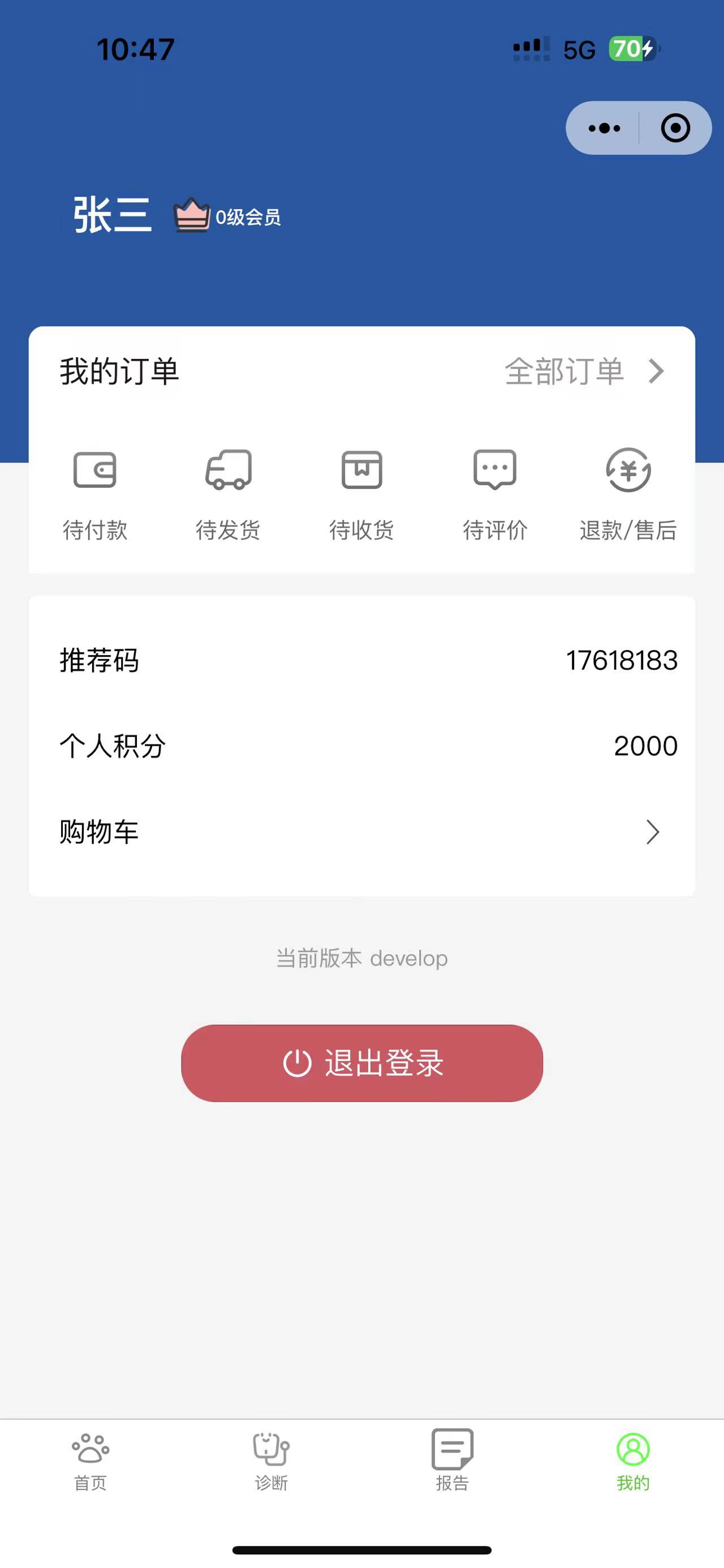This screenshot has width=724, height=1568.
Task: Close the mini program via circle button
Action: click(675, 128)
